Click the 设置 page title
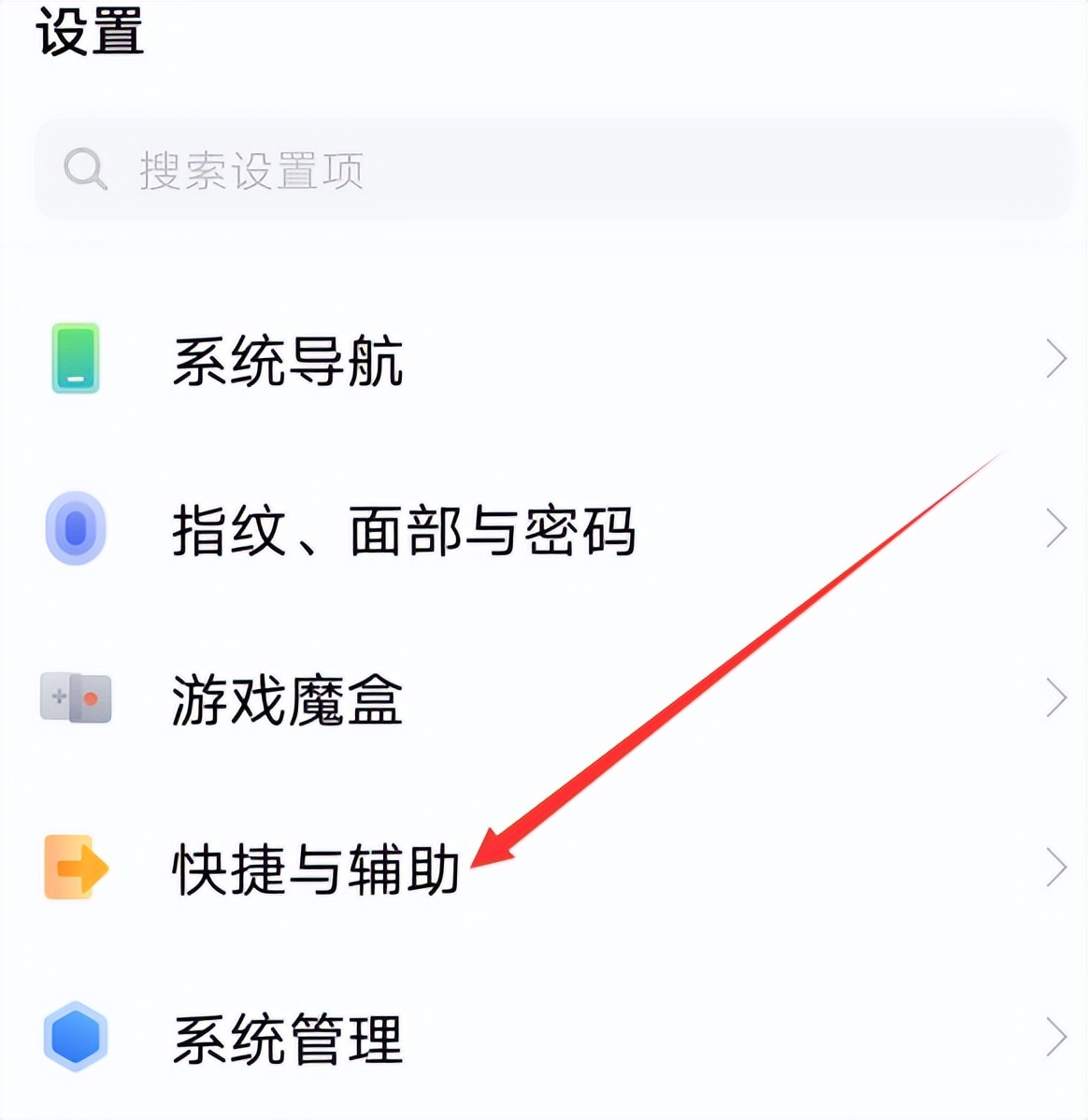This screenshot has height=1120, width=1088. [x=89, y=31]
